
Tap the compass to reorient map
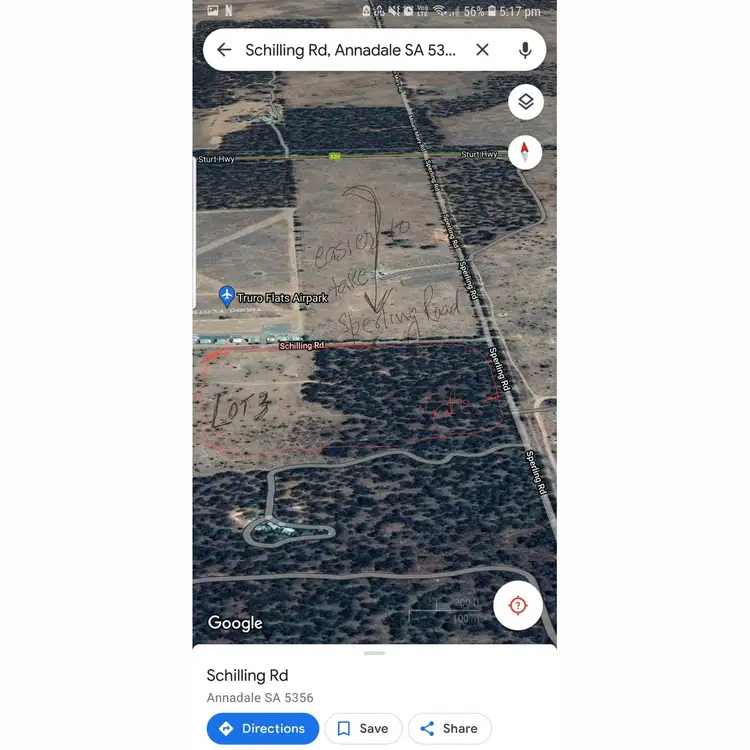pos(525,153)
